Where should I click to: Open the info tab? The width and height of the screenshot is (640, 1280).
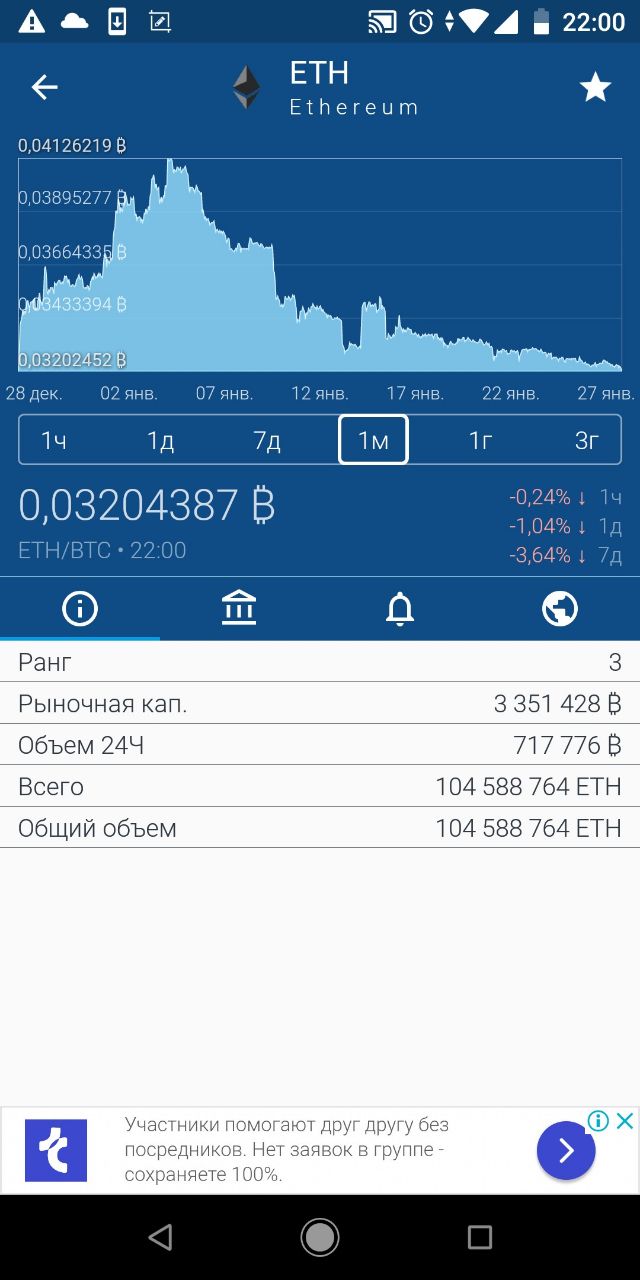click(x=80, y=608)
